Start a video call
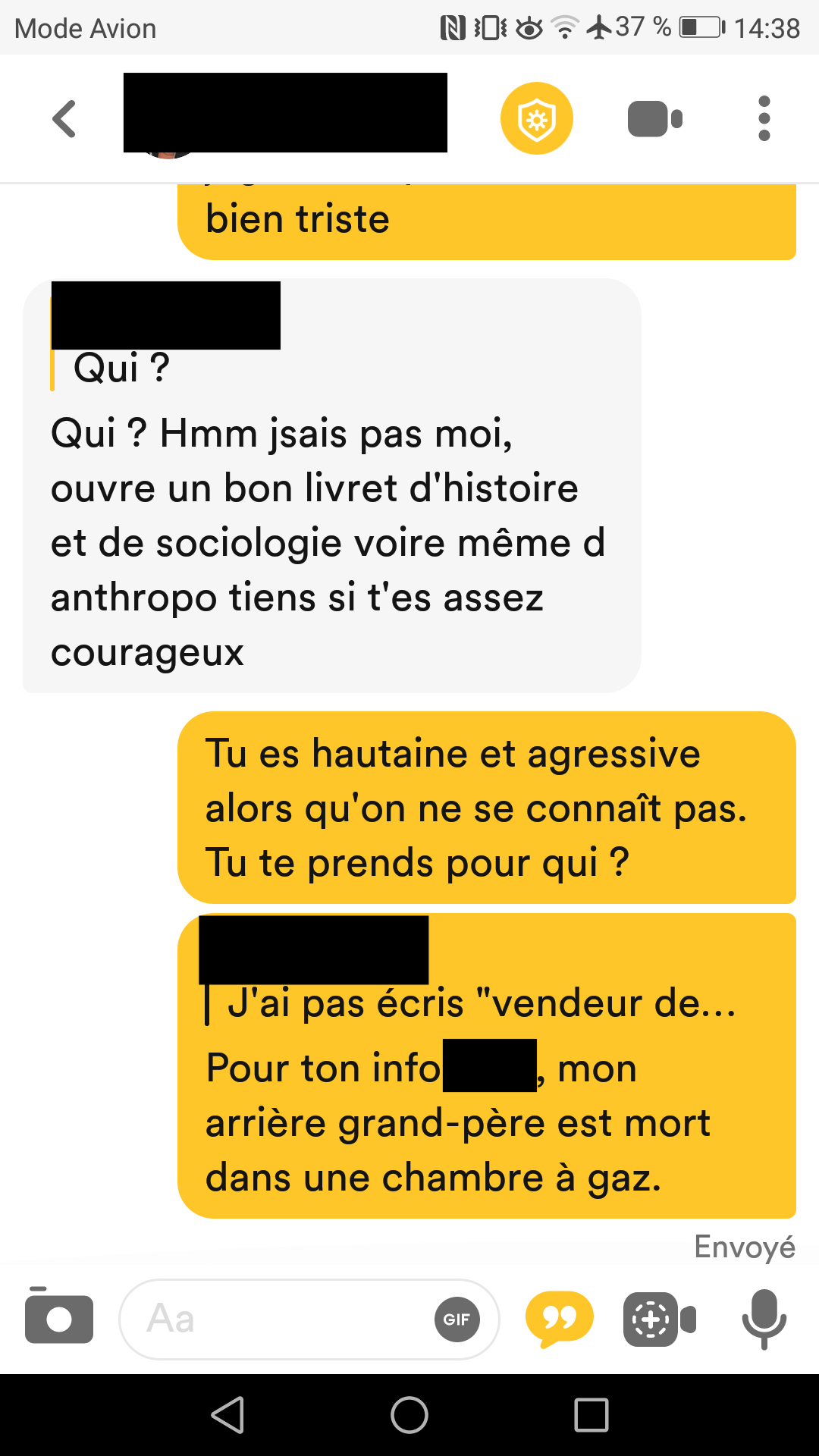Screen dimensions: 819x1456 pyautogui.click(x=655, y=119)
